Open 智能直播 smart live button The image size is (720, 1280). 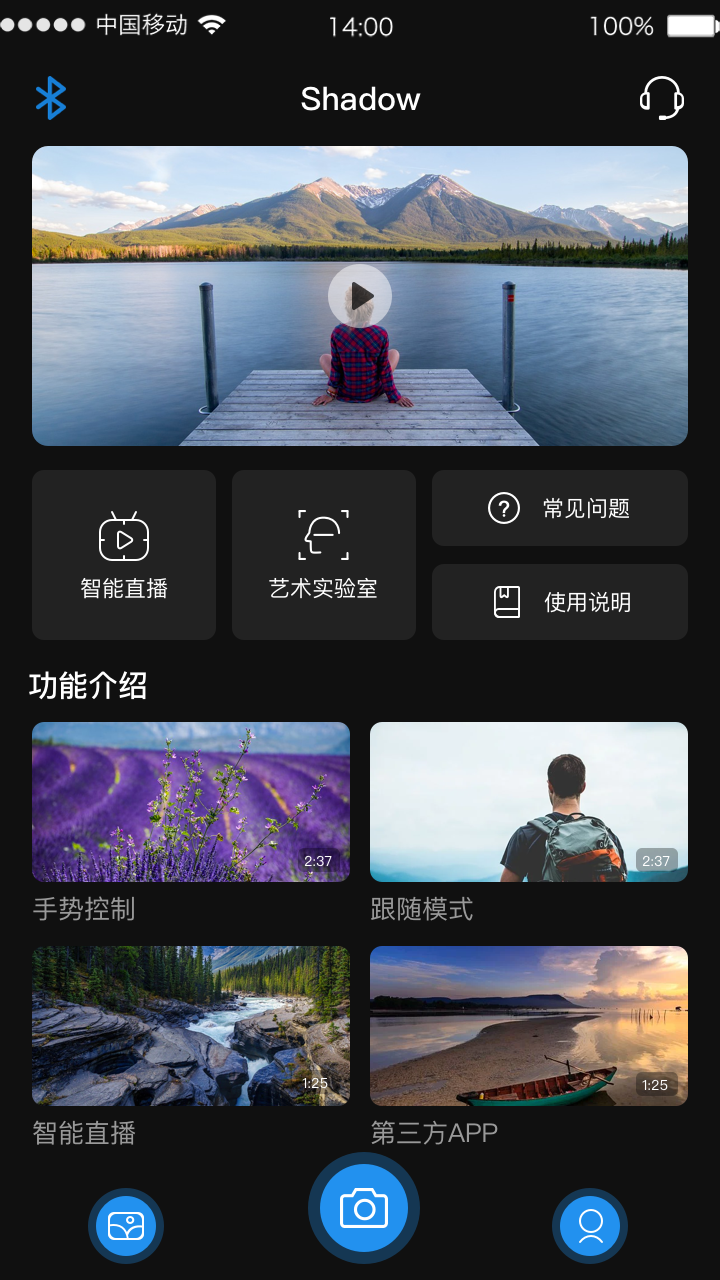tap(124, 555)
